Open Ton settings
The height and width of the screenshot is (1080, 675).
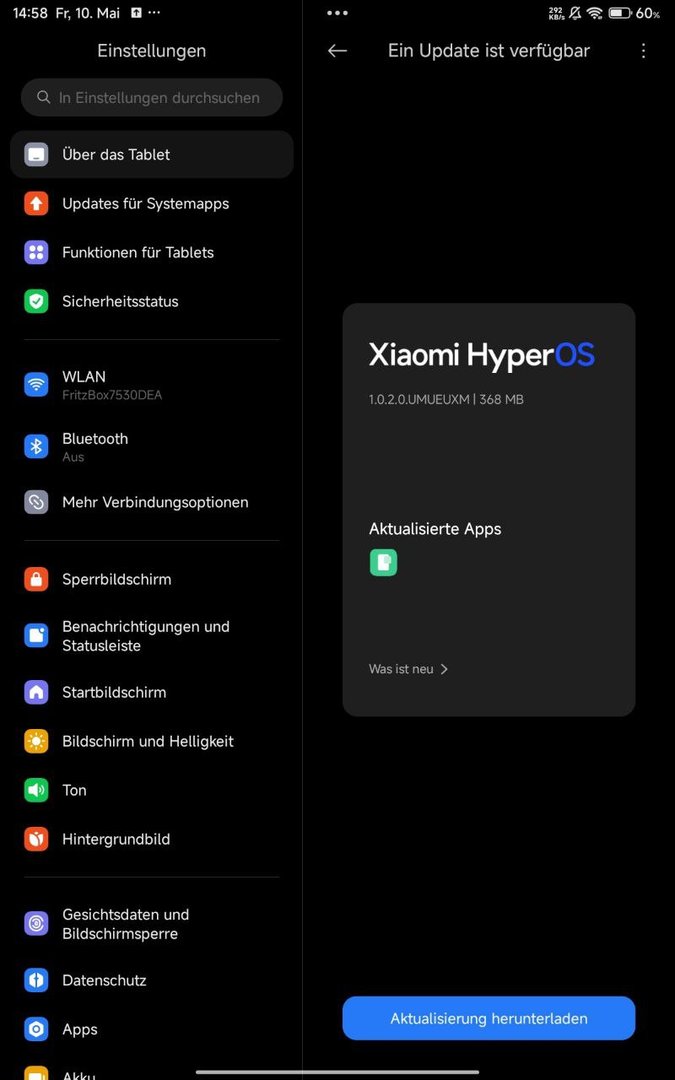pos(74,790)
